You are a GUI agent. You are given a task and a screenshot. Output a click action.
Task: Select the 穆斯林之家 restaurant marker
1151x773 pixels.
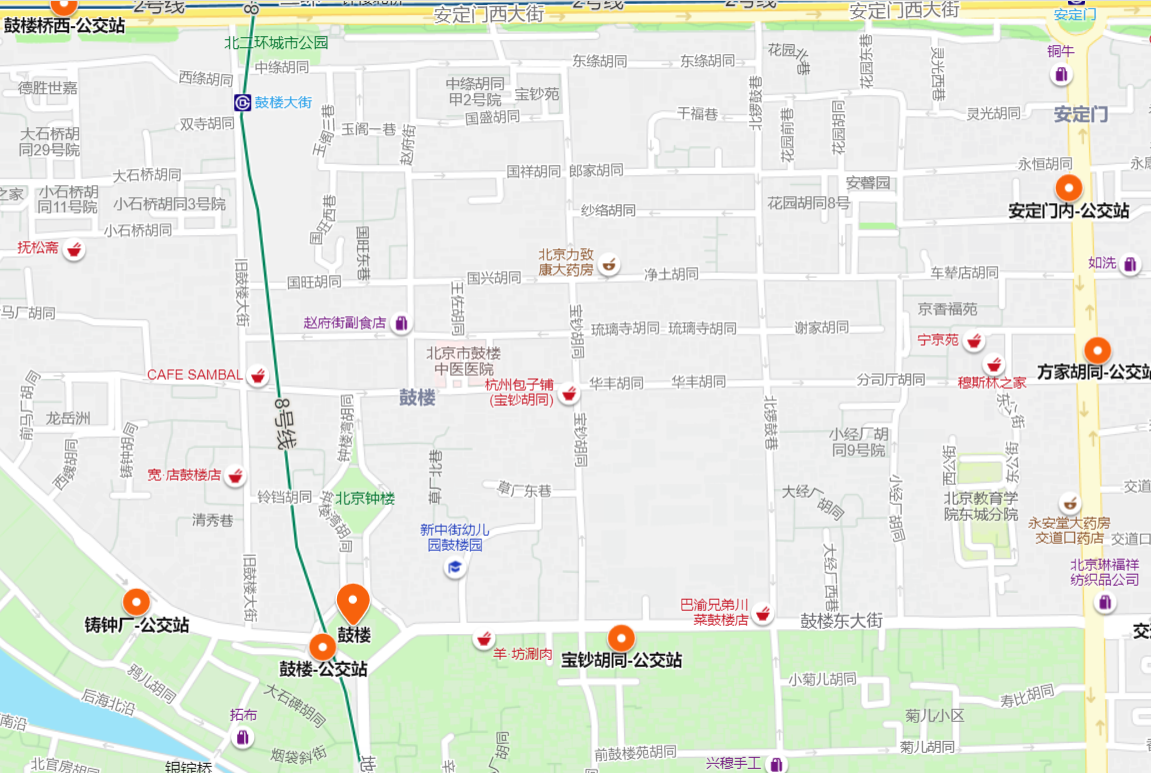[x=993, y=364]
